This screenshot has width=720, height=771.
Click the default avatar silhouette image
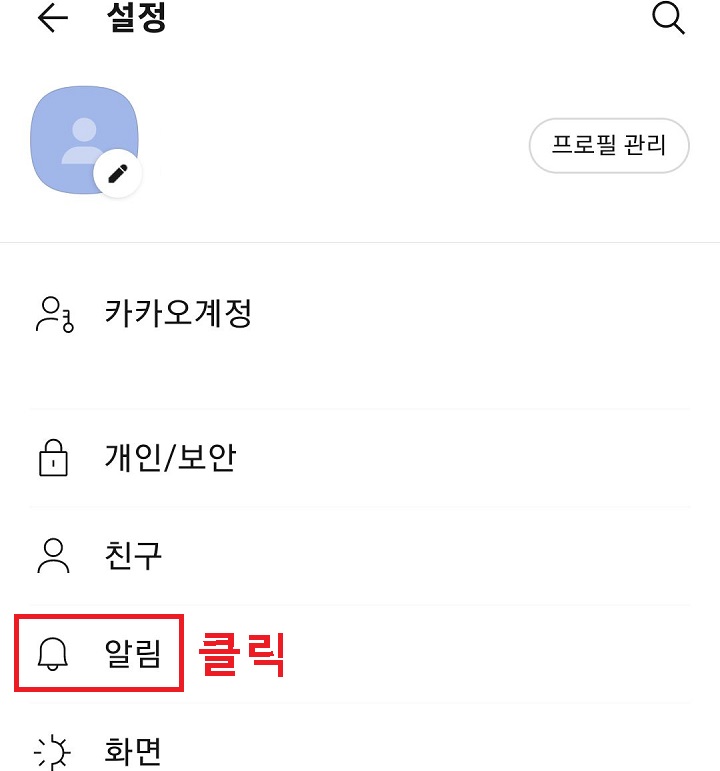[85, 135]
